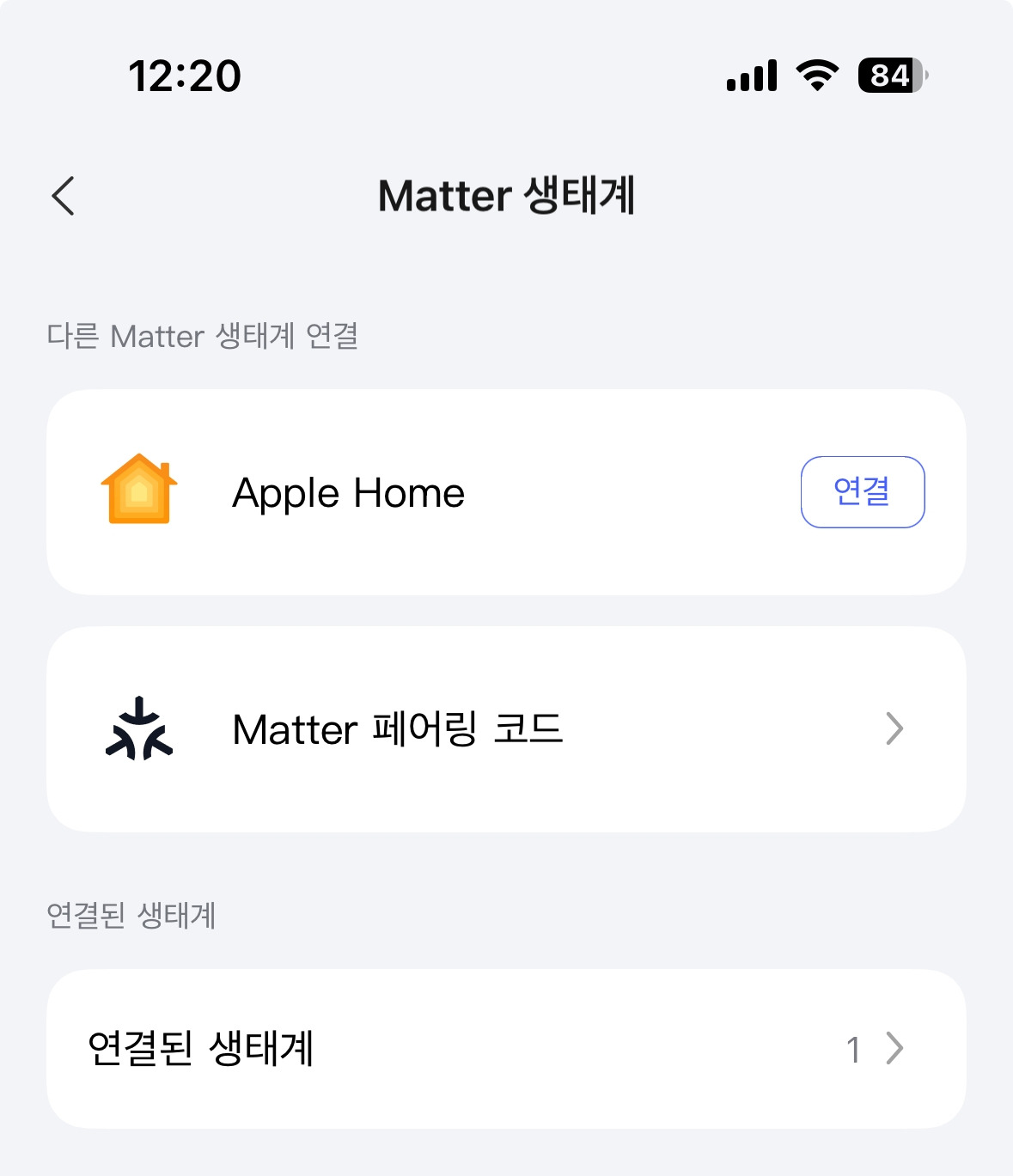Tap the 연결 button for Apple Home
The height and width of the screenshot is (1176, 1013).
pyautogui.click(x=863, y=492)
